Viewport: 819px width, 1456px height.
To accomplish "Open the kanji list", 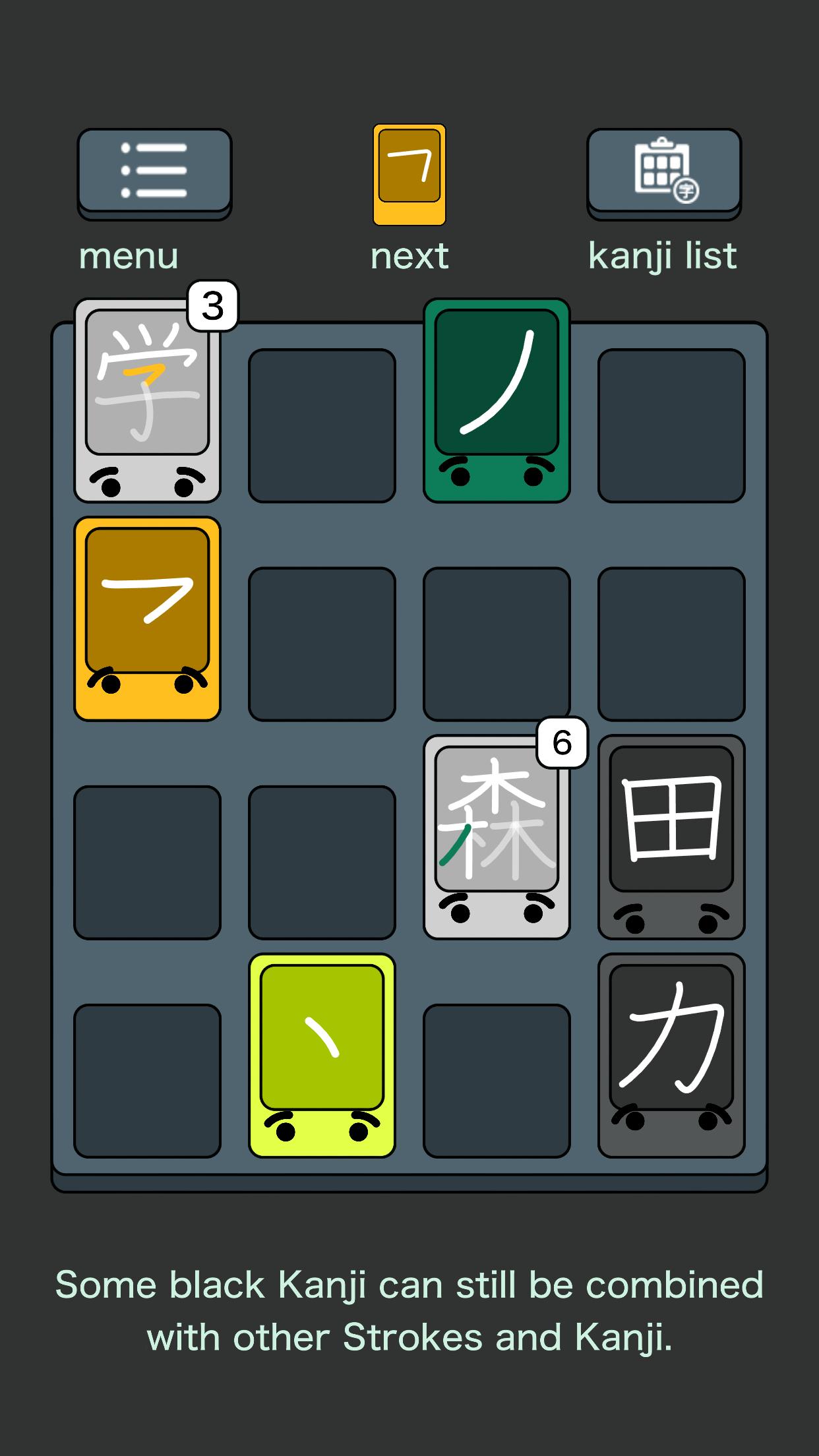I will [x=664, y=173].
